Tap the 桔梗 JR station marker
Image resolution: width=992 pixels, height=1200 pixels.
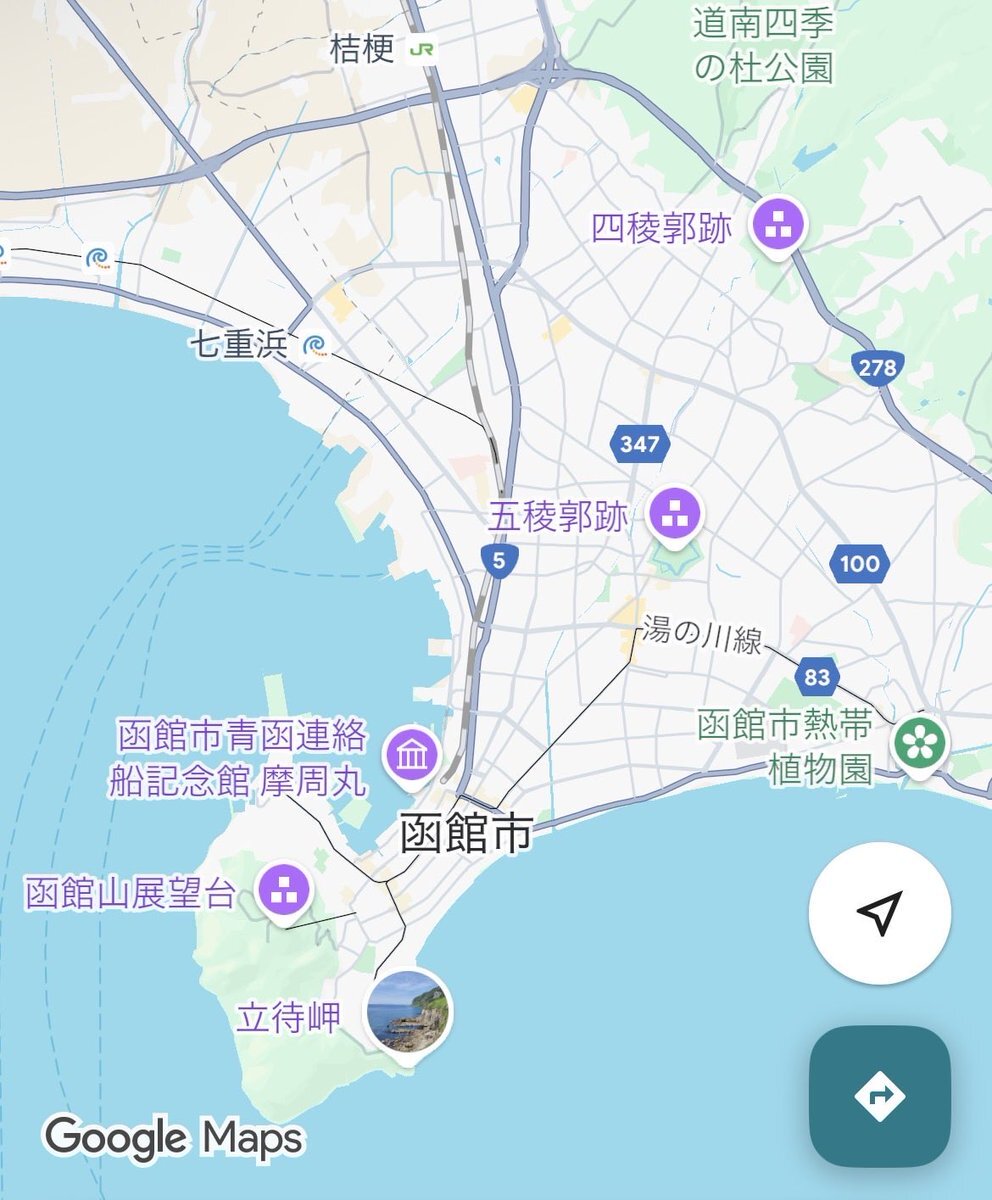click(x=422, y=49)
